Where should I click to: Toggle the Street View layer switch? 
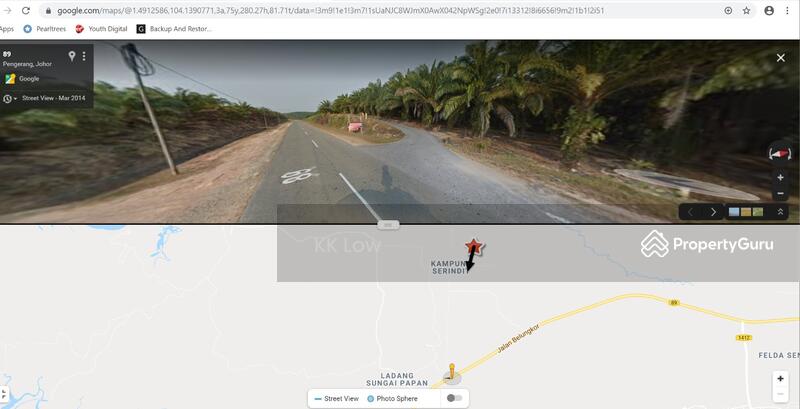coord(454,398)
